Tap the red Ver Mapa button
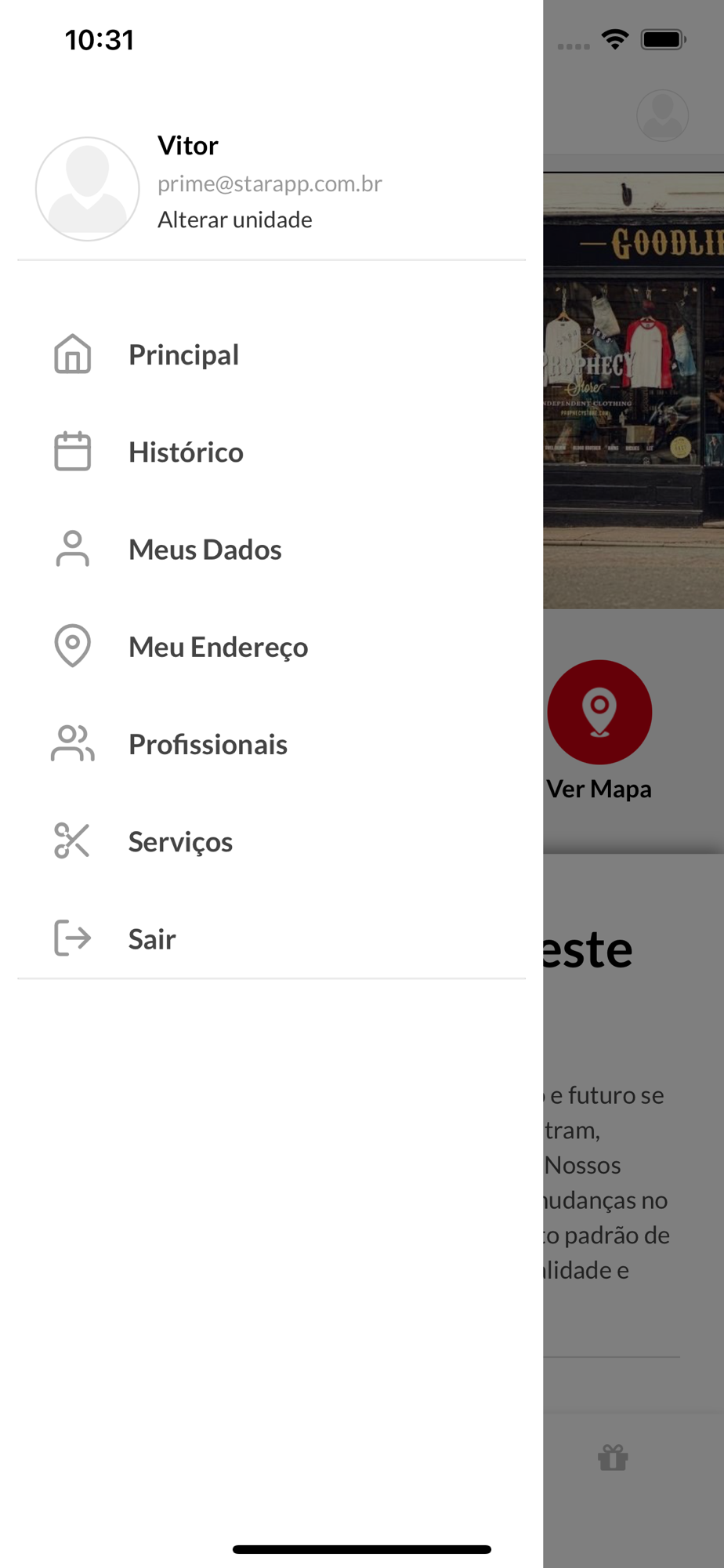 click(x=599, y=712)
